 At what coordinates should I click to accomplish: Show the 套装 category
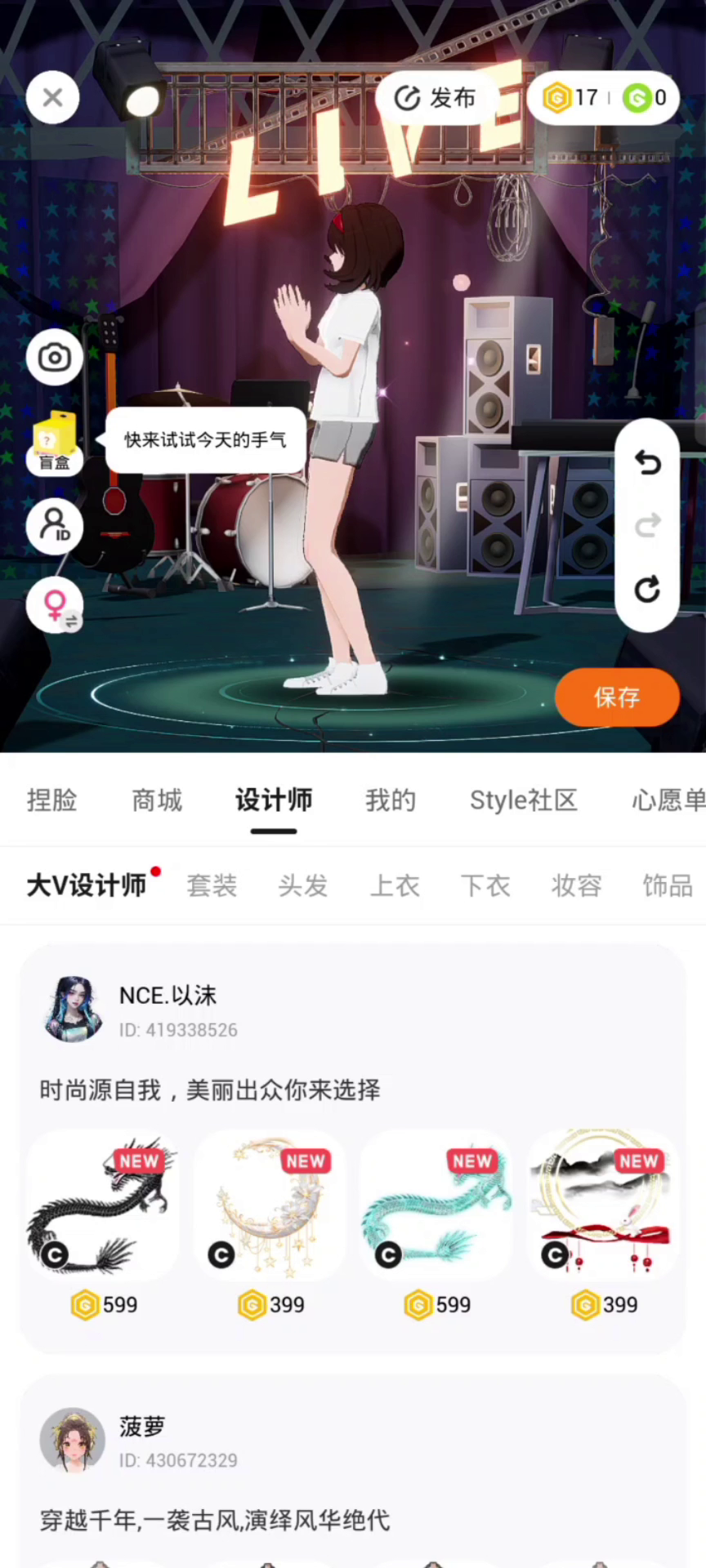point(212,885)
